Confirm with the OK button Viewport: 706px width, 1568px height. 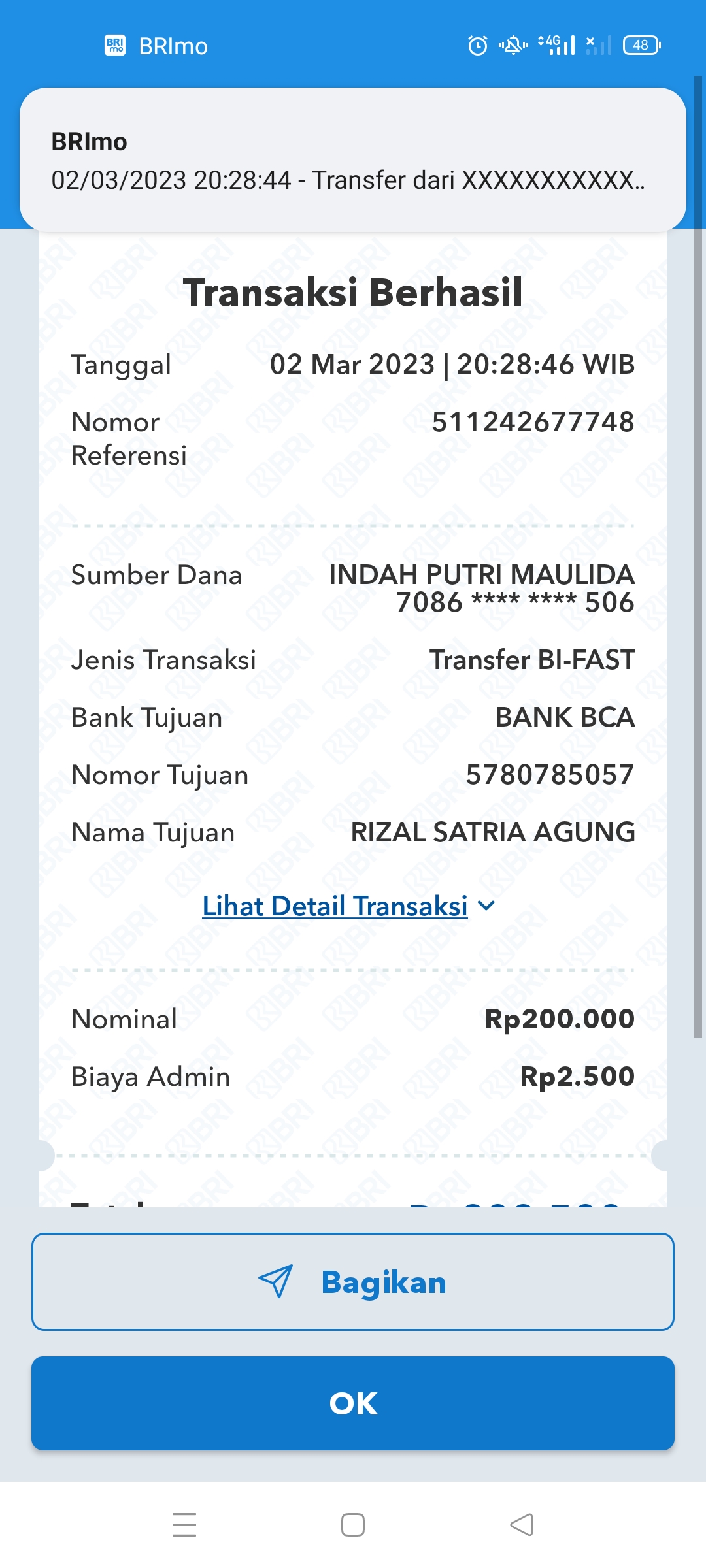353,1403
